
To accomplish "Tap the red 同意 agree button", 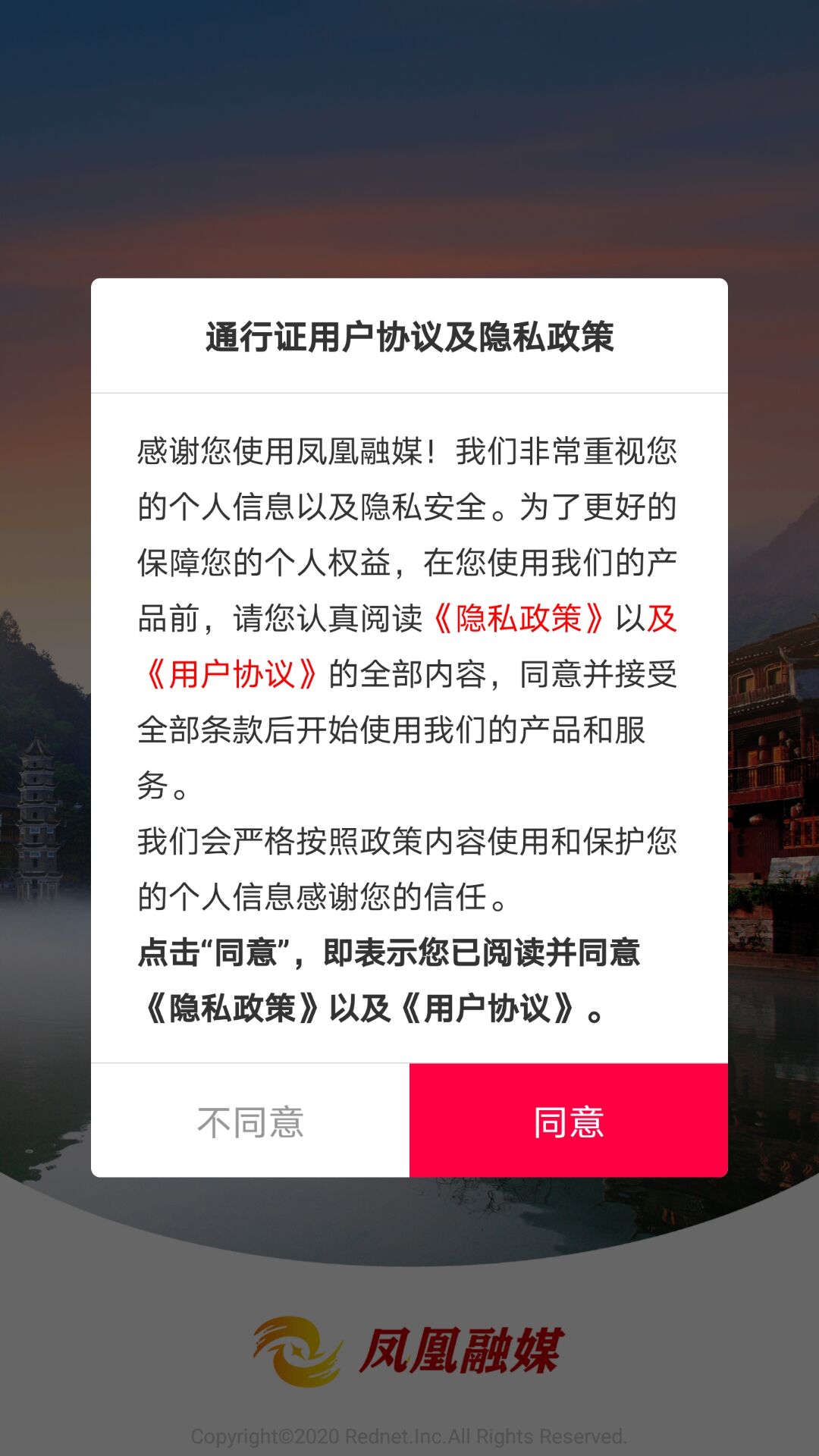I will [x=568, y=1121].
